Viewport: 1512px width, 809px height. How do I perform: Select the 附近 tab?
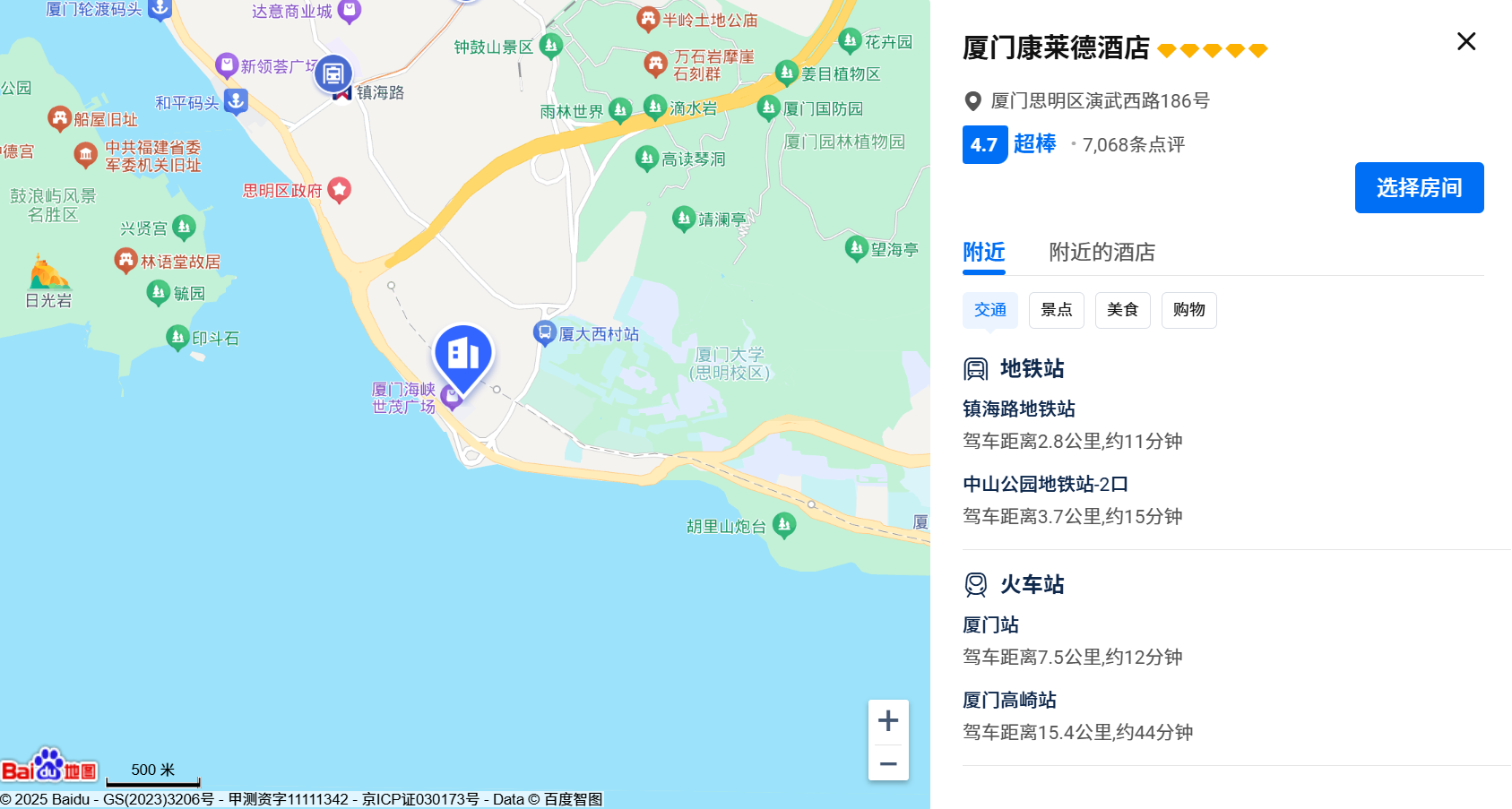point(983,253)
